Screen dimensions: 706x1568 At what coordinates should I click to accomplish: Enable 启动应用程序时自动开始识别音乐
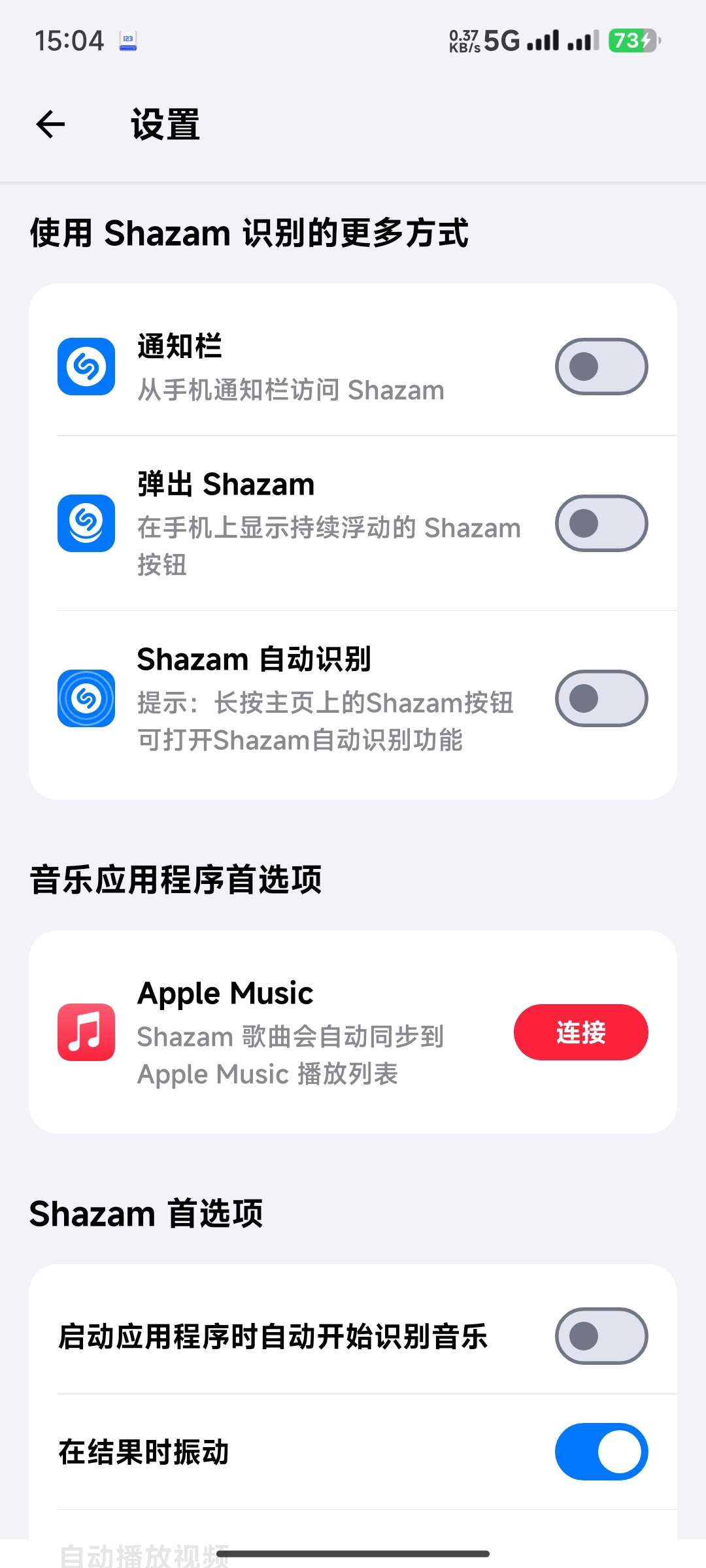tap(601, 1336)
